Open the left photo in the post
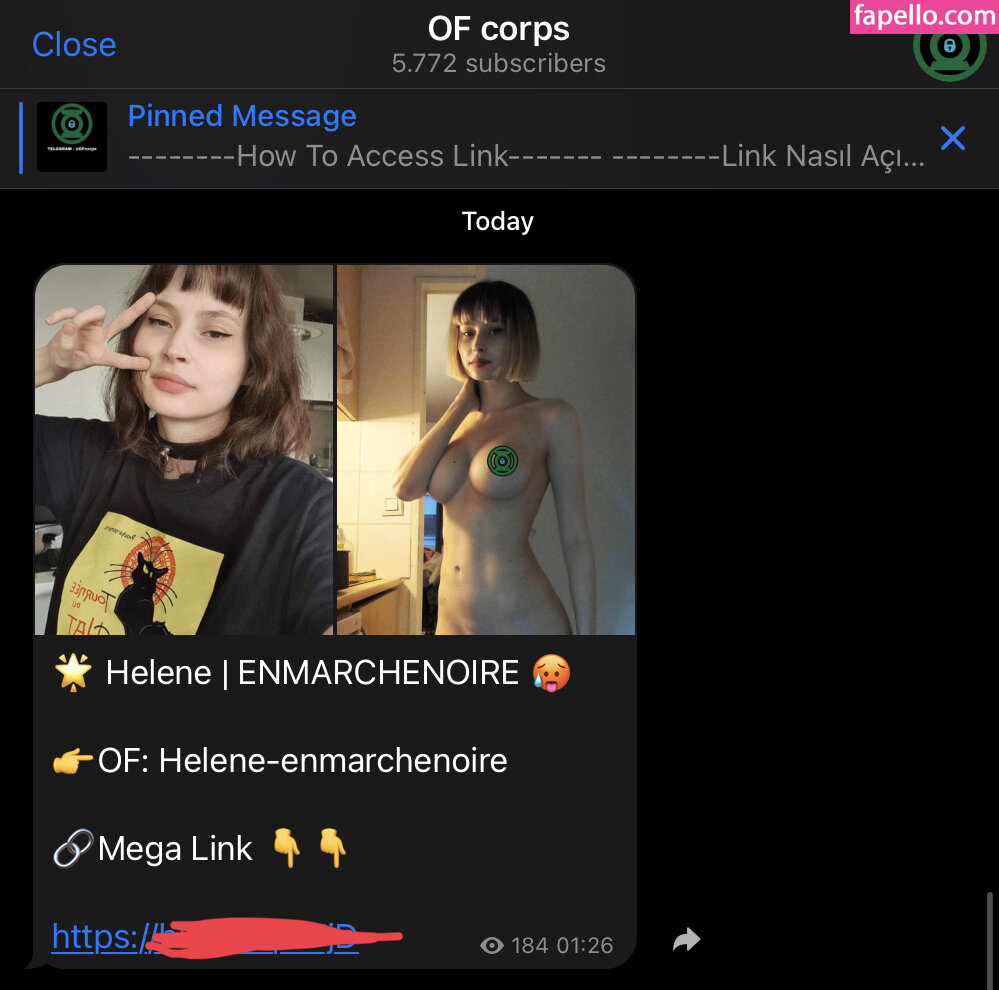 pyautogui.click(x=184, y=450)
